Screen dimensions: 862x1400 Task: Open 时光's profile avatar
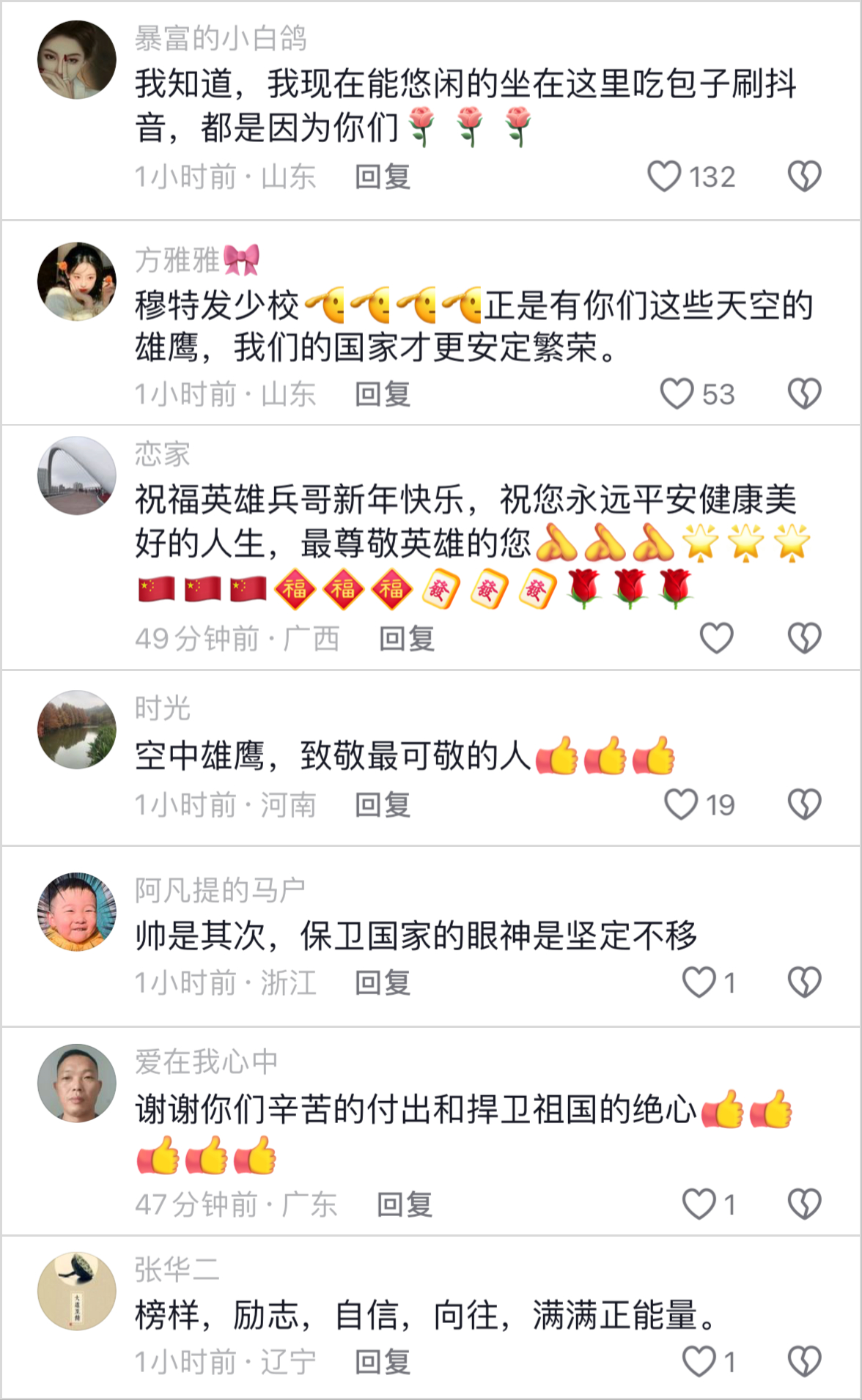click(x=77, y=729)
